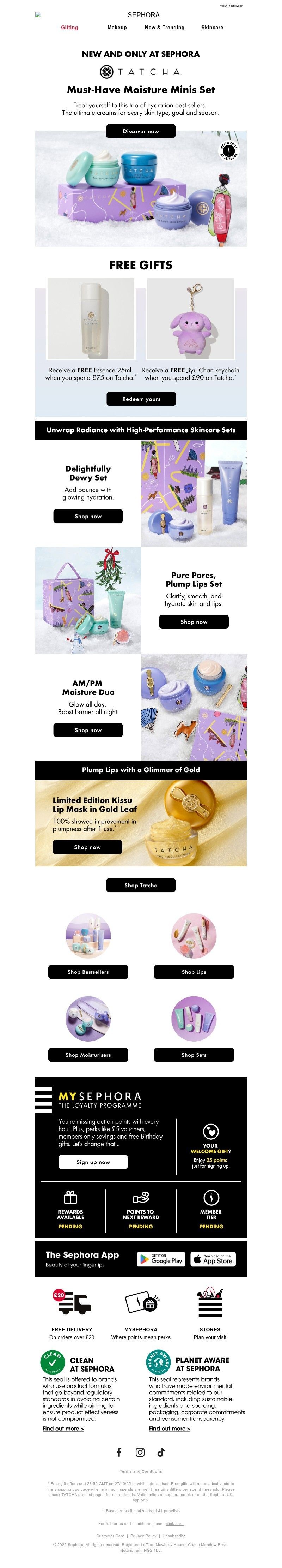Shop now for Pure Pores, Plump Lips Set

click(194, 621)
